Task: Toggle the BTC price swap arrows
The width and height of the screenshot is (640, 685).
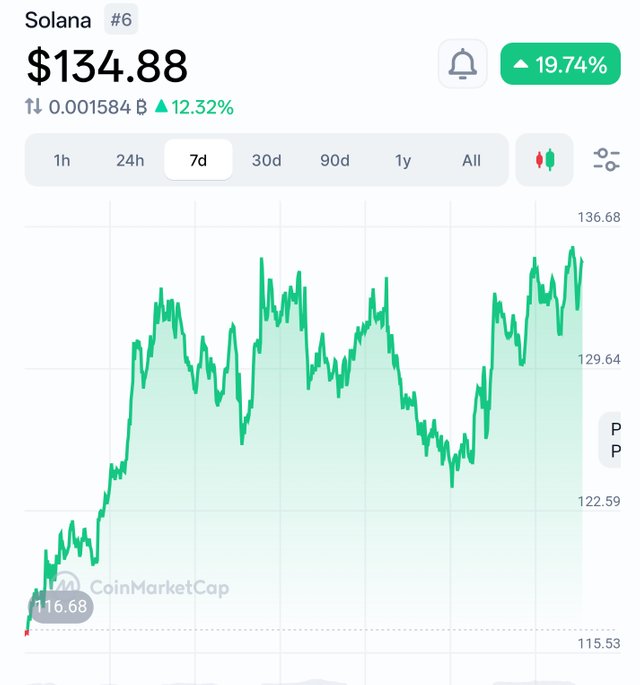Action: click(x=33, y=107)
